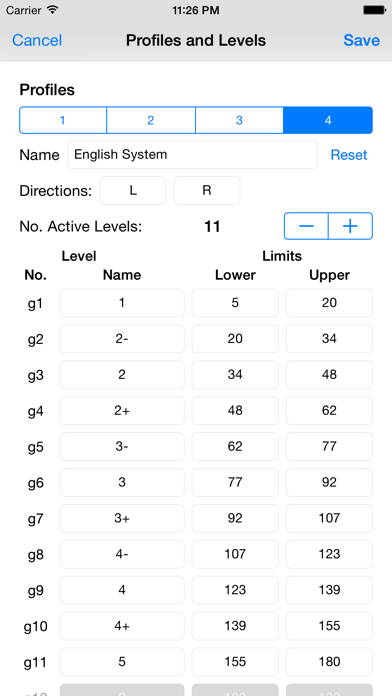Cancel editing profiles and levels
Viewport: 392px width, 696px height.
click(37, 40)
